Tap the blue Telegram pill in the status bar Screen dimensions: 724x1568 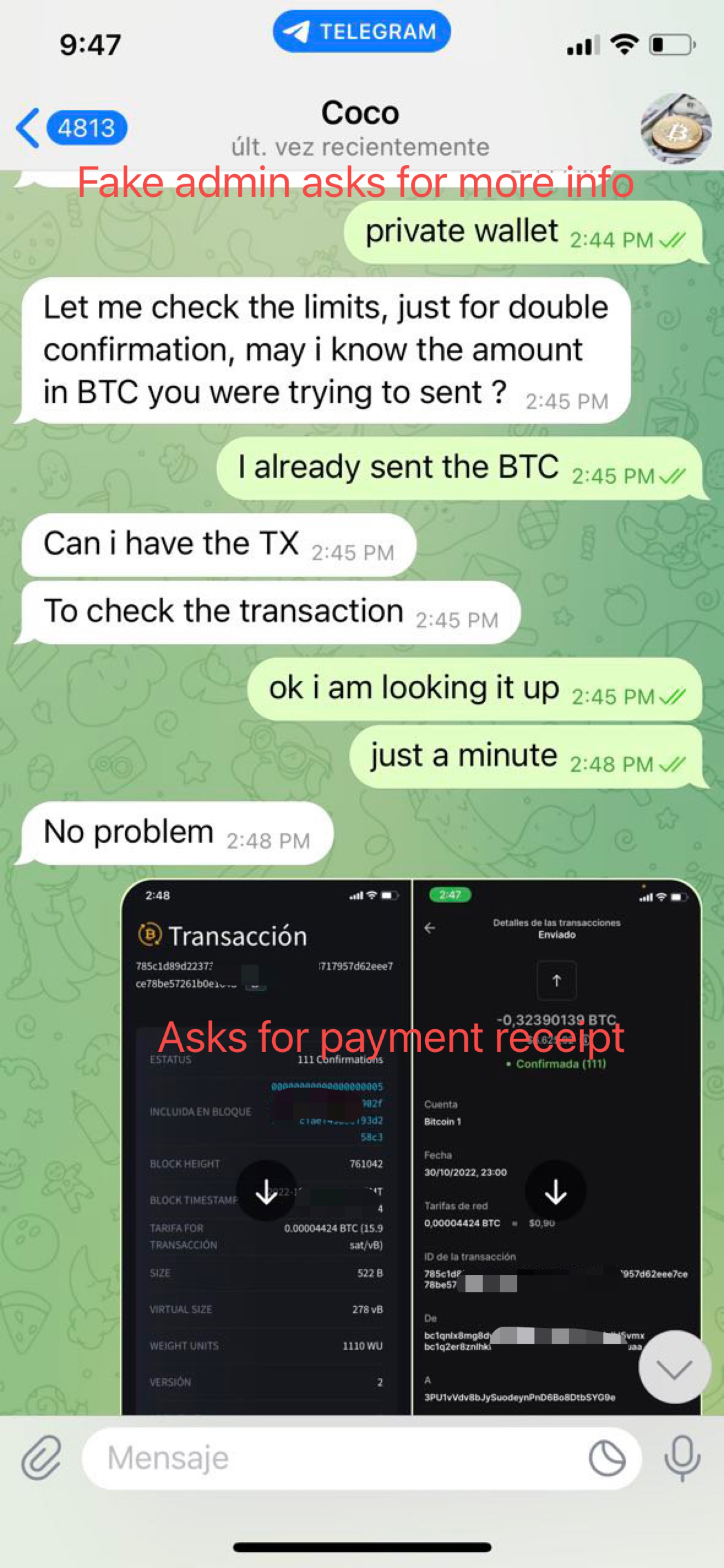[361, 32]
